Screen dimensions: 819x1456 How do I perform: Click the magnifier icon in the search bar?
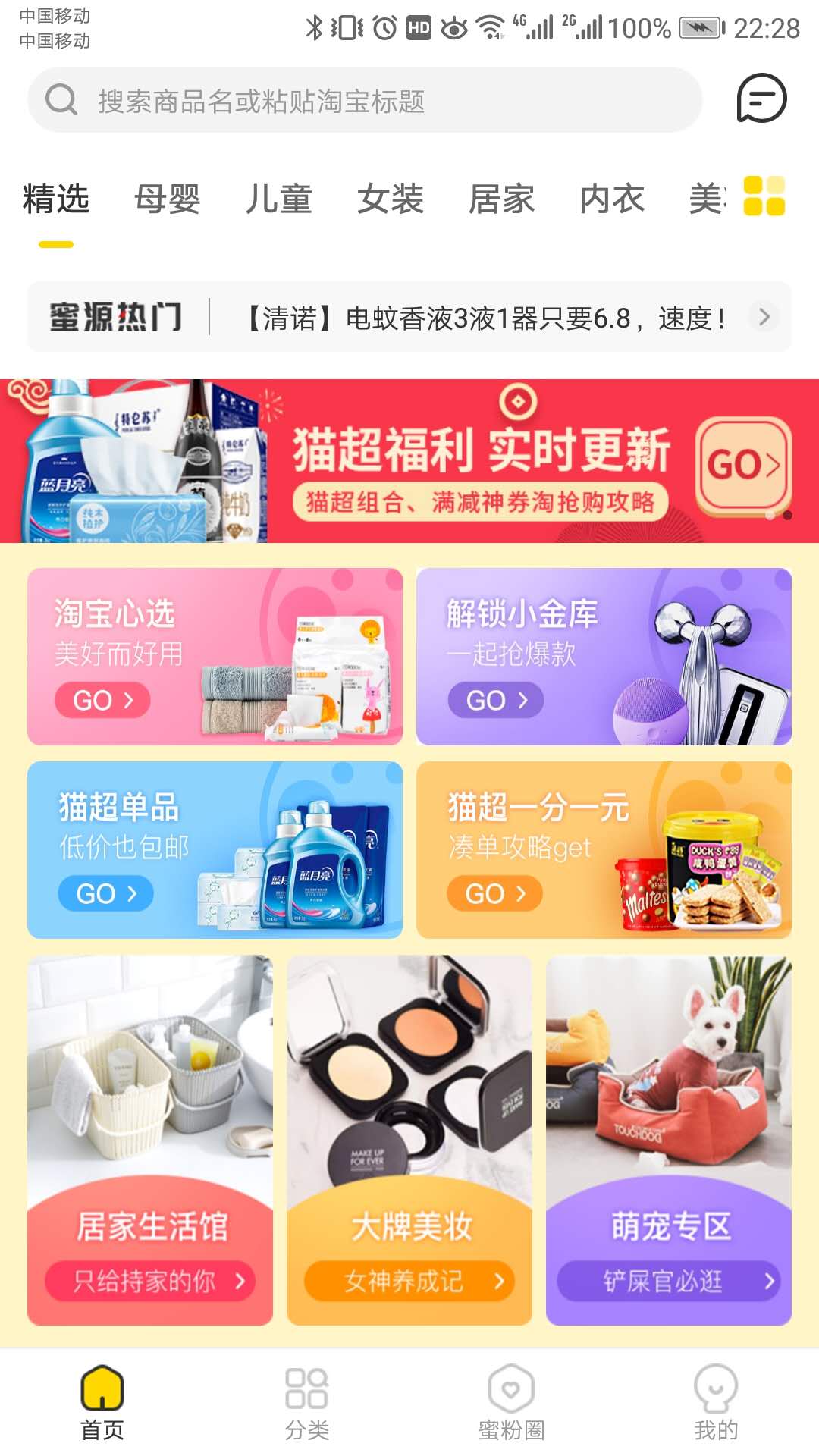[59, 99]
